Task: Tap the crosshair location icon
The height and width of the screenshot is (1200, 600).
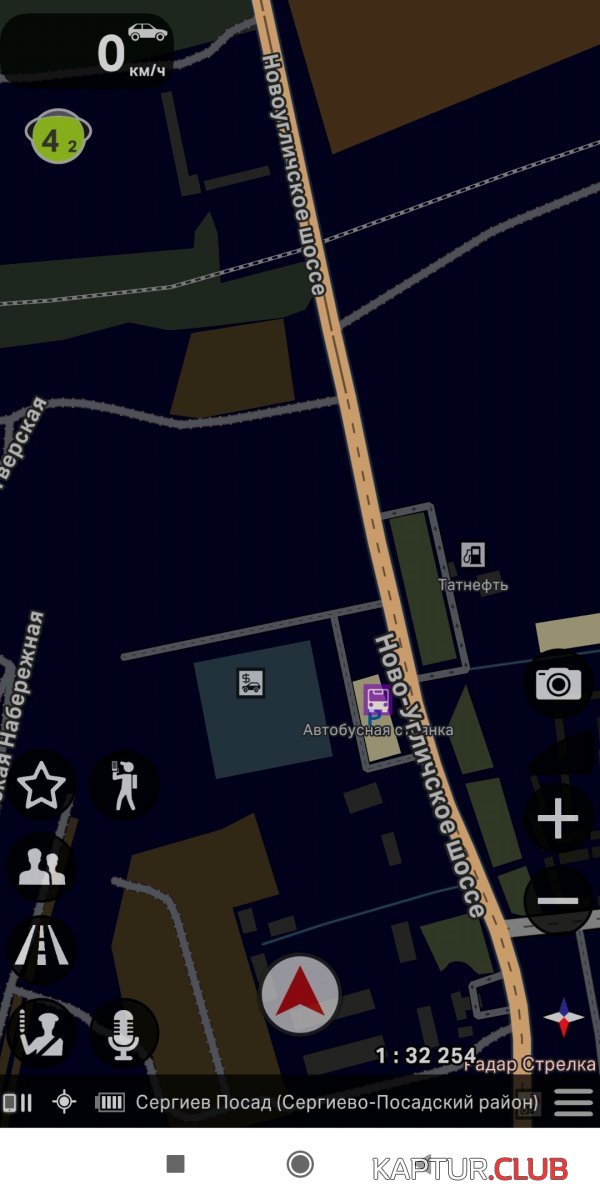Action: [x=65, y=1102]
